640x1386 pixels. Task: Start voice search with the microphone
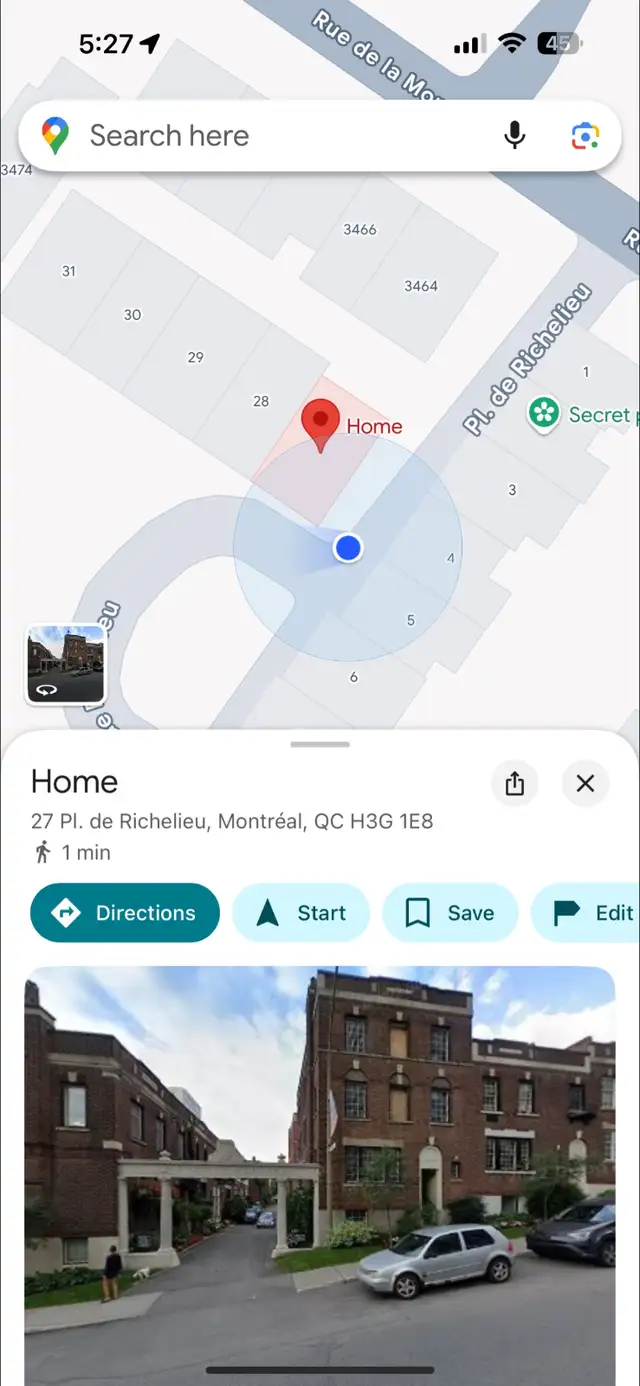(514, 136)
